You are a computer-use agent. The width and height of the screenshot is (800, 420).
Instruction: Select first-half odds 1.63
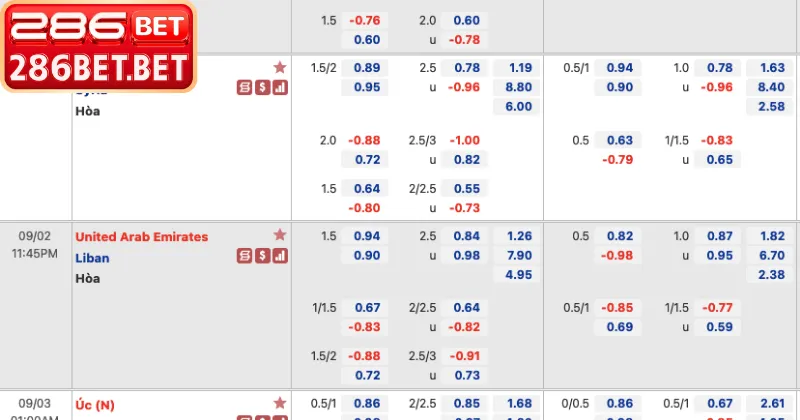click(771, 68)
